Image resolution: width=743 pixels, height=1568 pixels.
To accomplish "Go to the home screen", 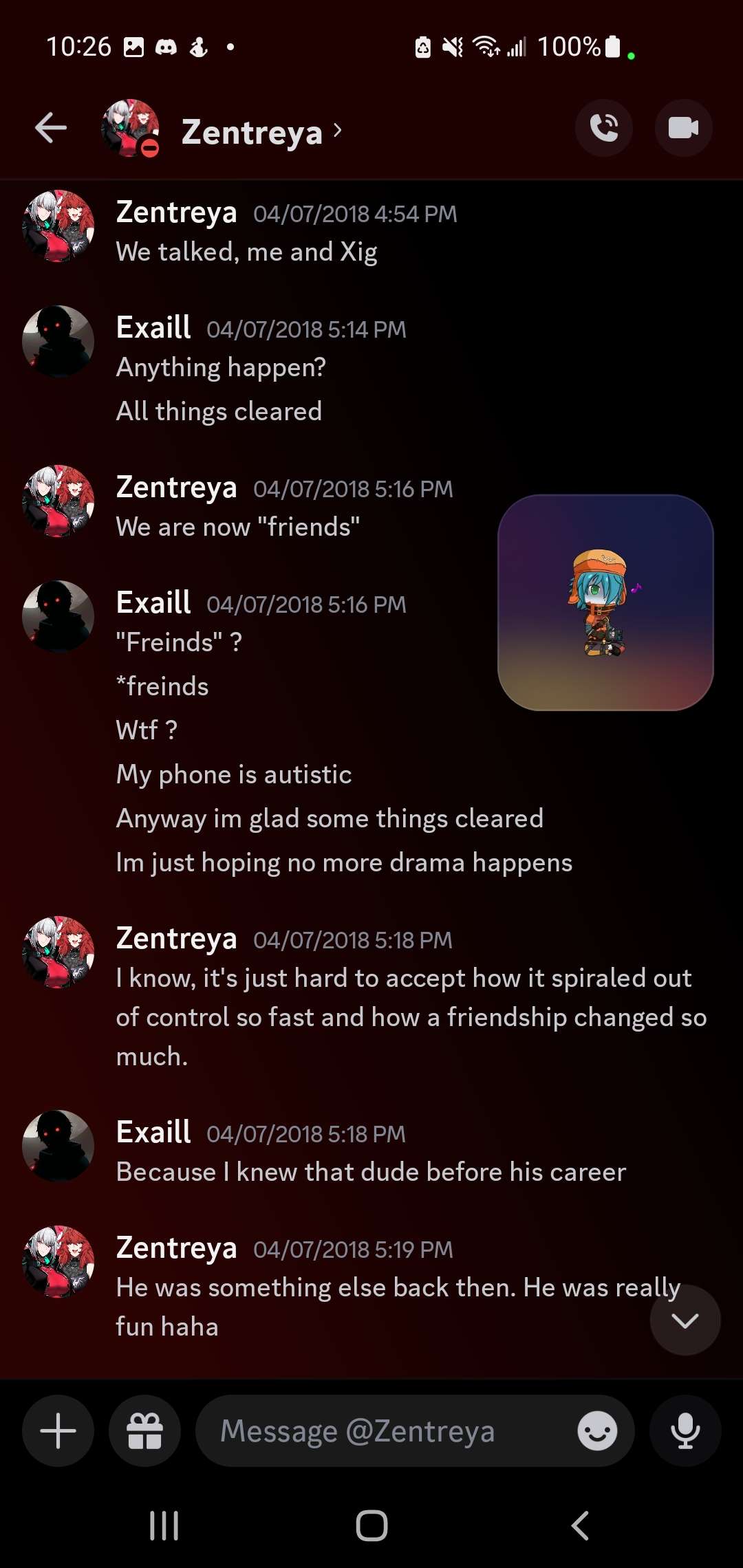I will click(371, 1525).
